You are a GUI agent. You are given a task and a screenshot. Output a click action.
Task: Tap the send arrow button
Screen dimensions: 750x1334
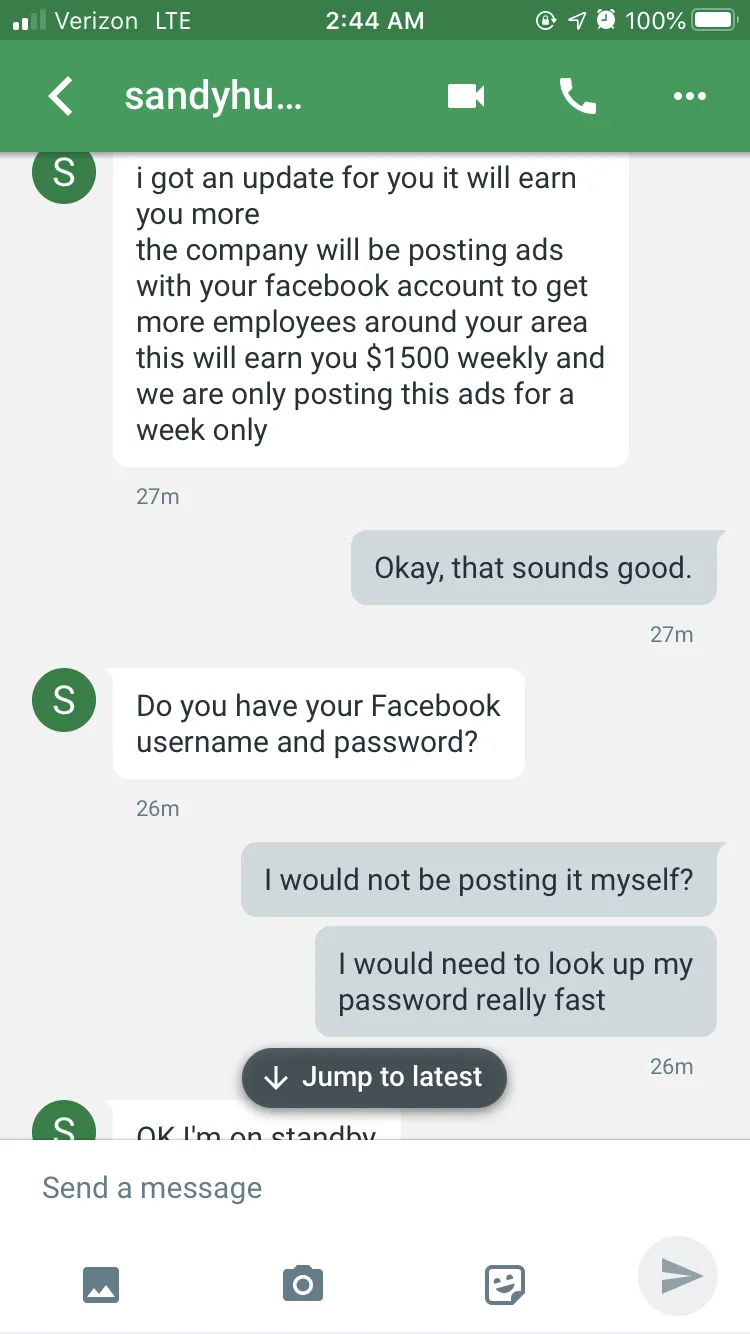click(x=678, y=1276)
